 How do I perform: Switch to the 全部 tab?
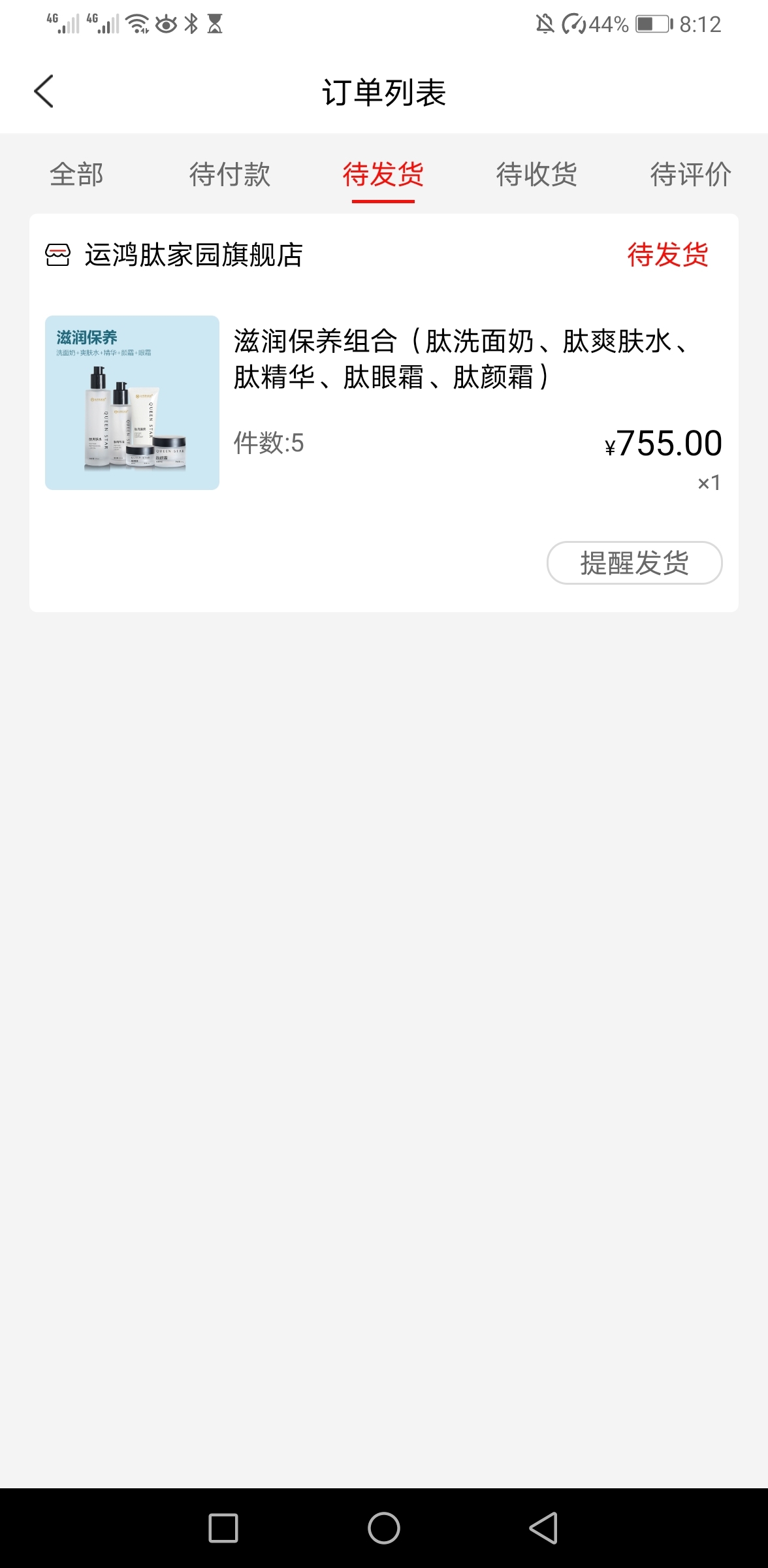coord(77,174)
